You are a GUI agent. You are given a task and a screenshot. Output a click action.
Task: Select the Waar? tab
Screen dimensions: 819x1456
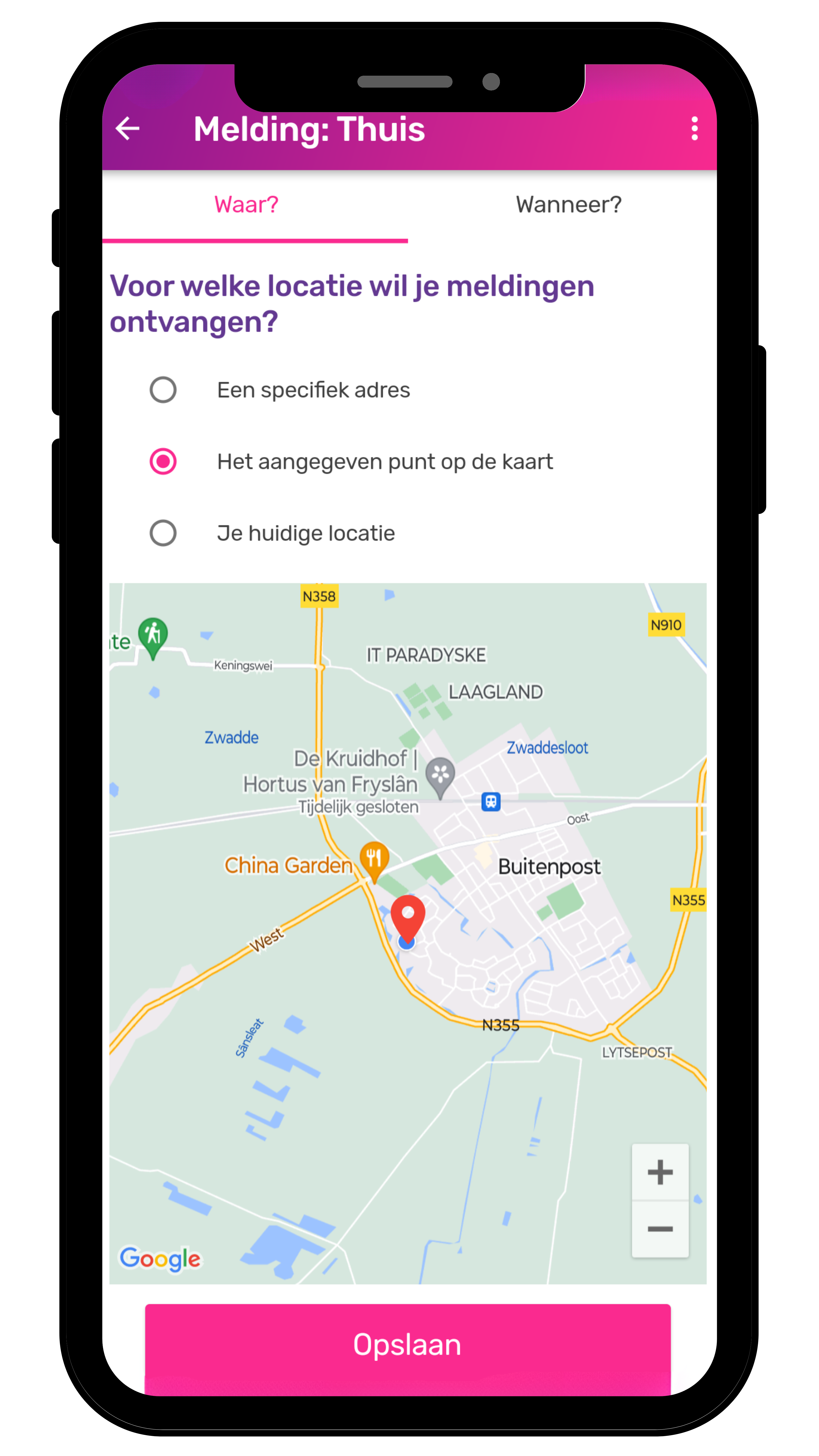[247, 205]
